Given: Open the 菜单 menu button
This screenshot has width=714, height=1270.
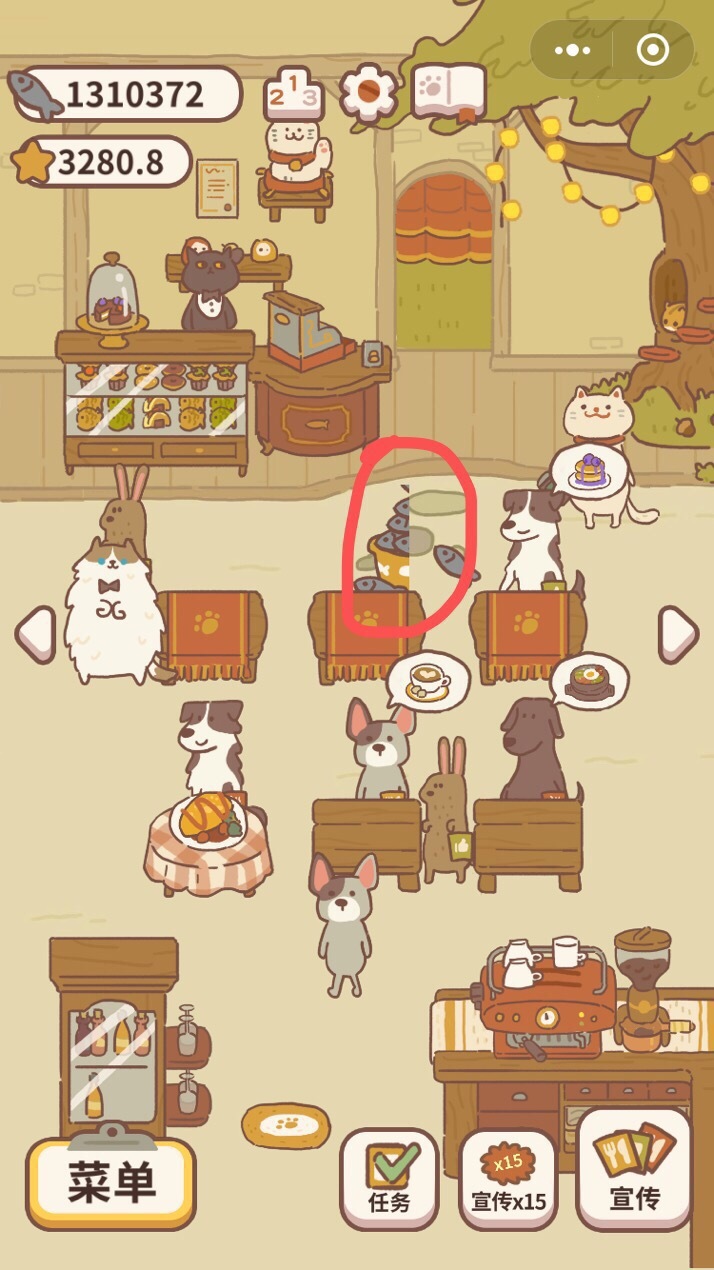Looking at the screenshot, I should [111, 1184].
